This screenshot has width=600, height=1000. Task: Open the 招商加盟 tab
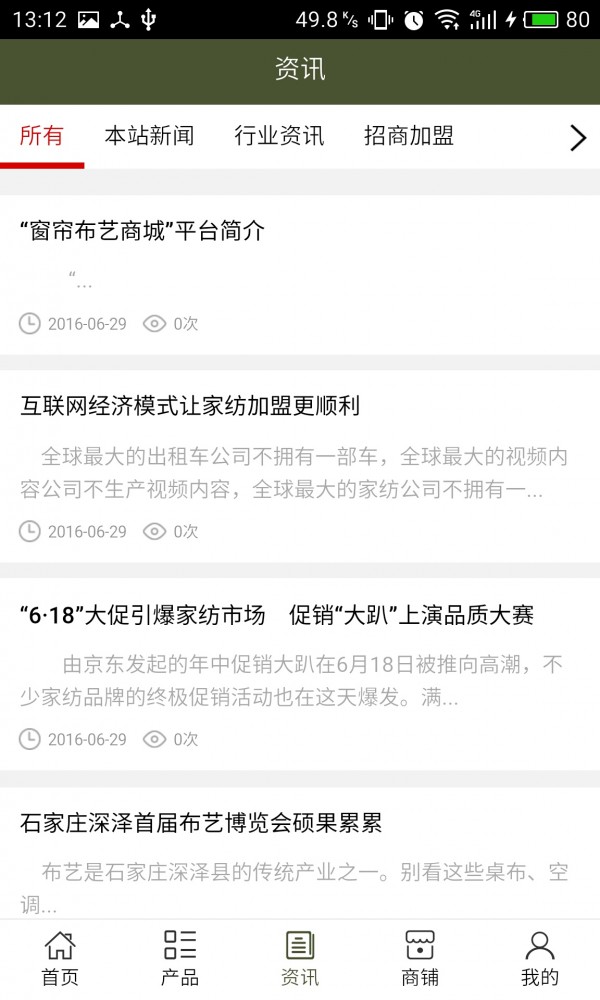(x=409, y=136)
